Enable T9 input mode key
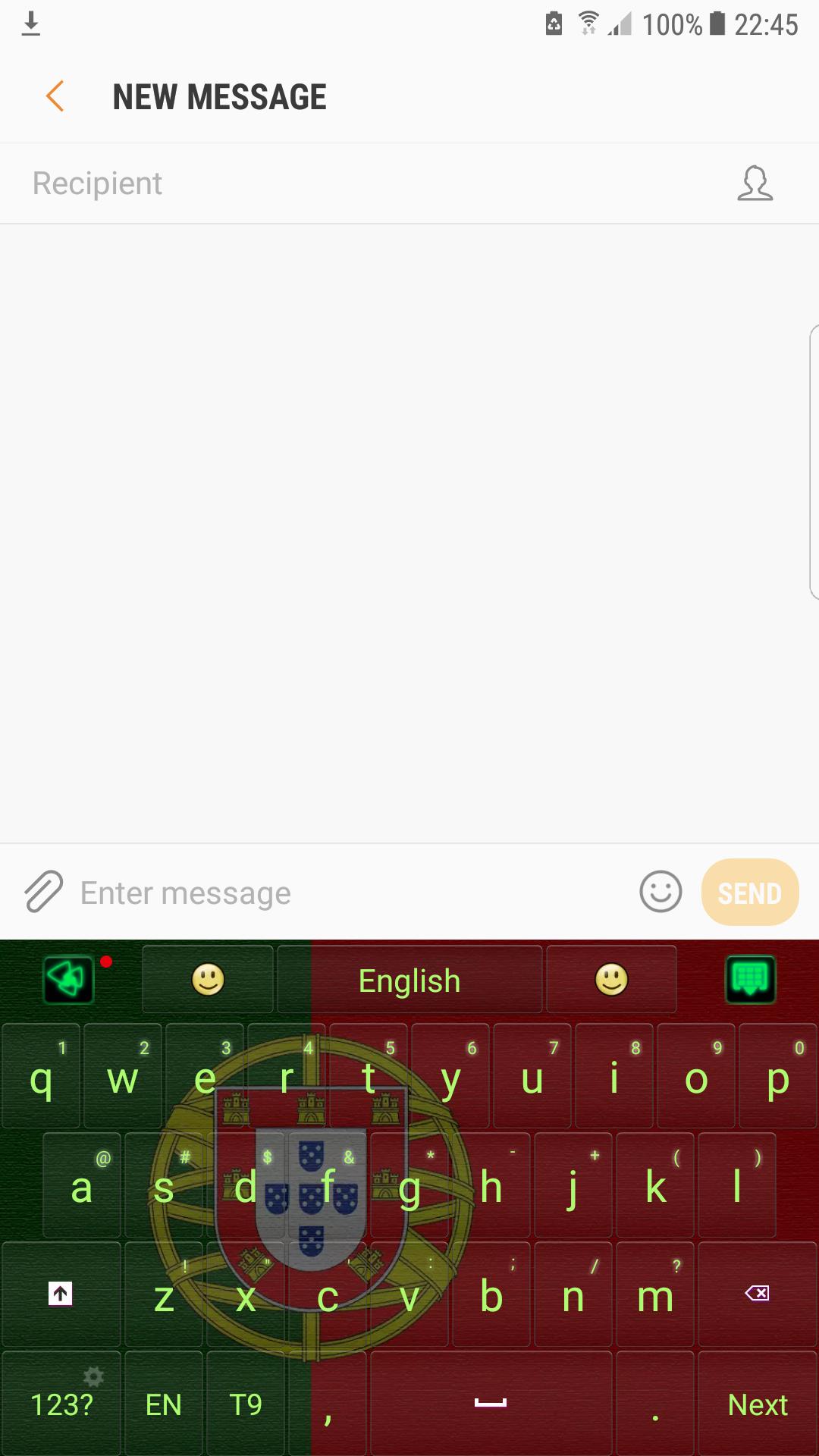Image resolution: width=819 pixels, height=1456 pixels. (x=246, y=1404)
